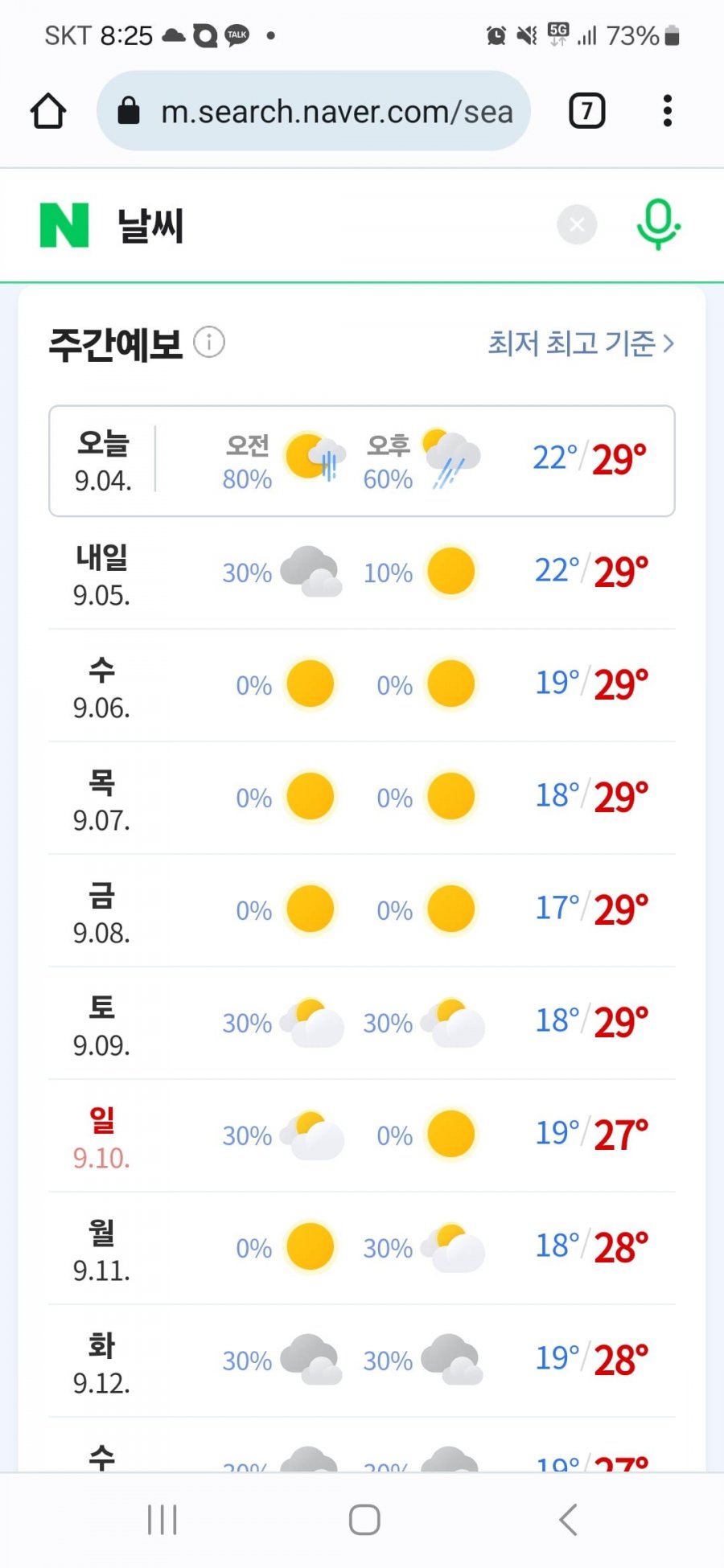Image resolution: width=724 pixels, height=1568 pixels.
Task: Go back with the system back button
Action: (x=568, y=1520)
